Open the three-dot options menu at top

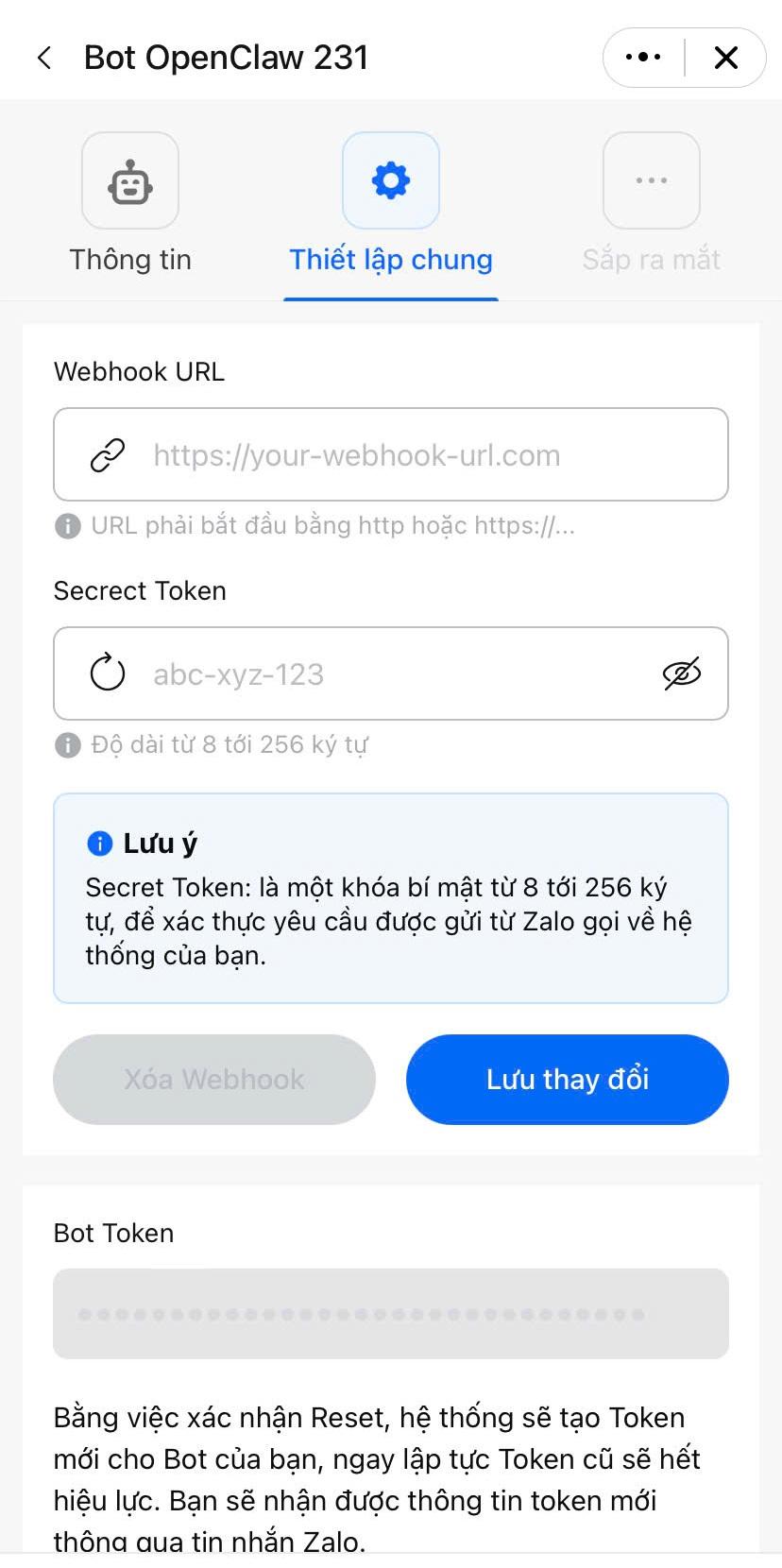tap(642, 57)
